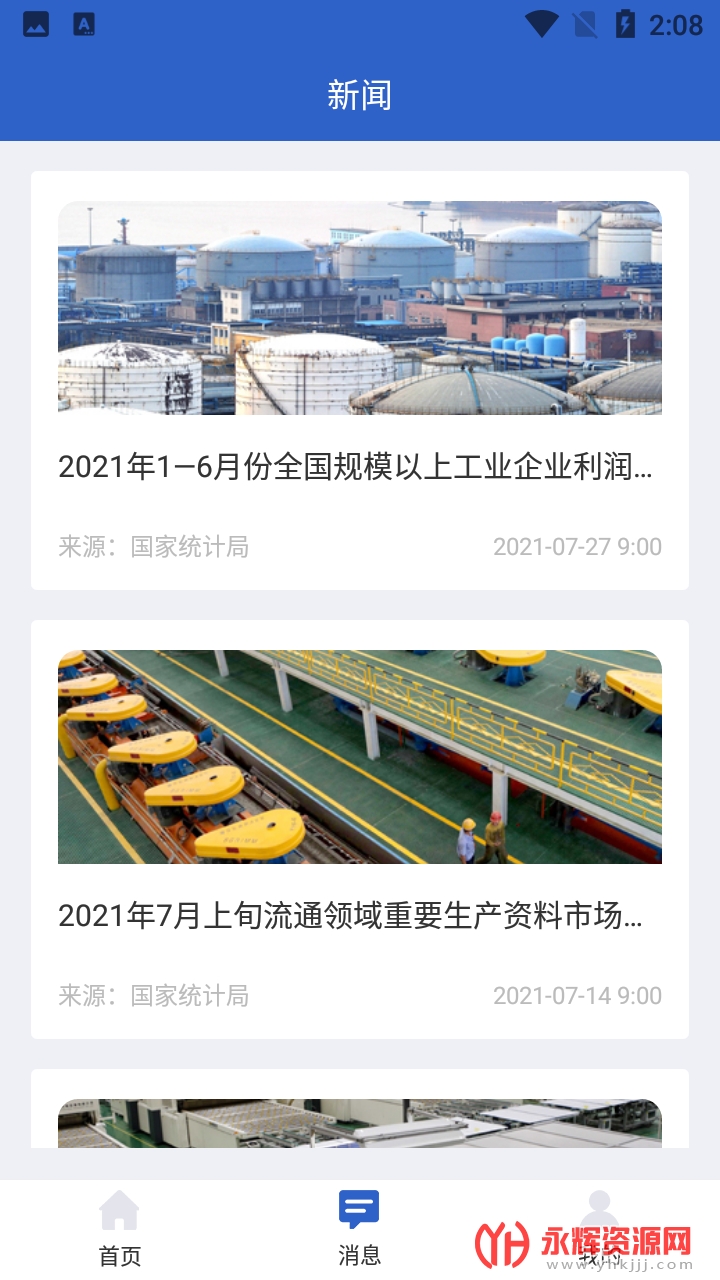Select the 消息 tab
Screen dimensions: 720x1280
coord(359,1228)
